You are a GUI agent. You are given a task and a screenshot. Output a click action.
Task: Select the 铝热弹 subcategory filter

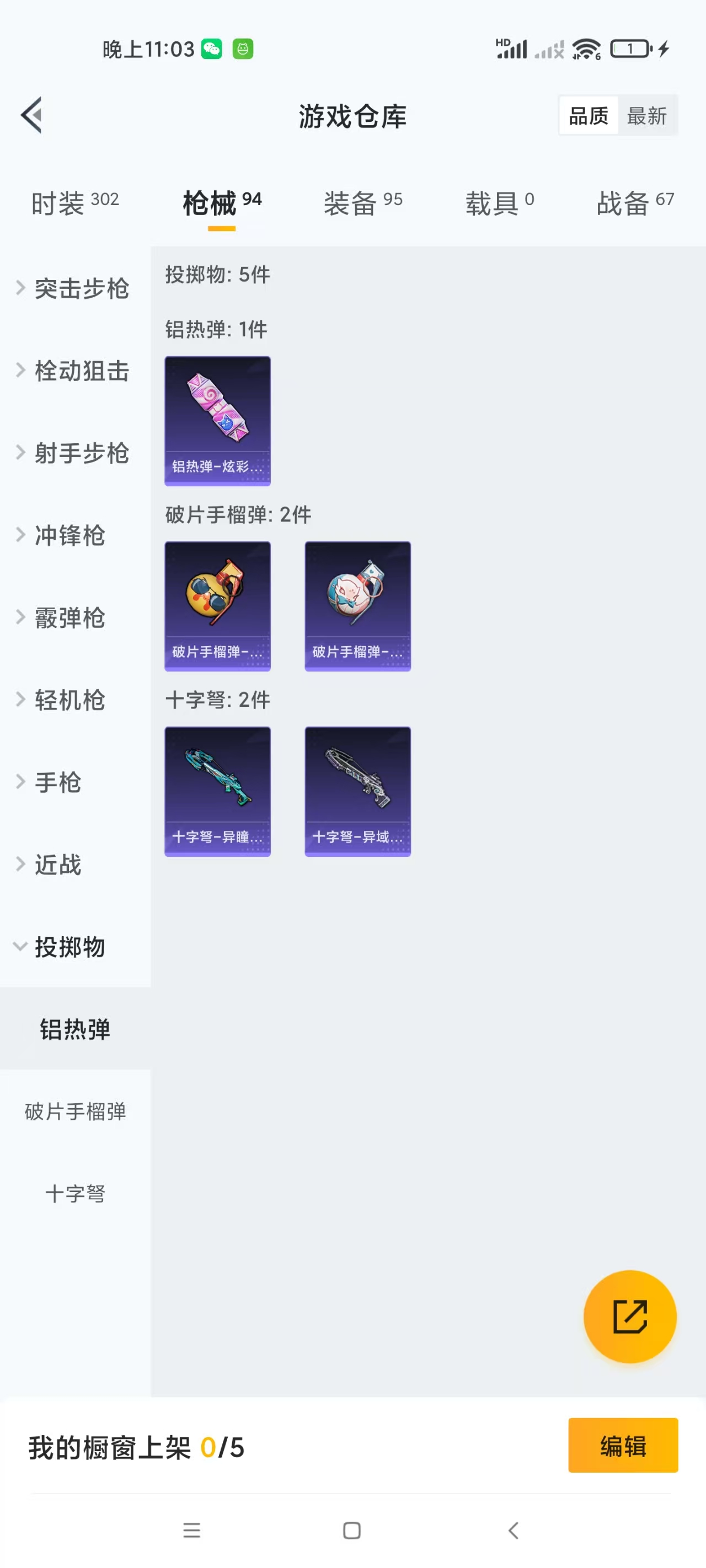tap(75, 1029)
